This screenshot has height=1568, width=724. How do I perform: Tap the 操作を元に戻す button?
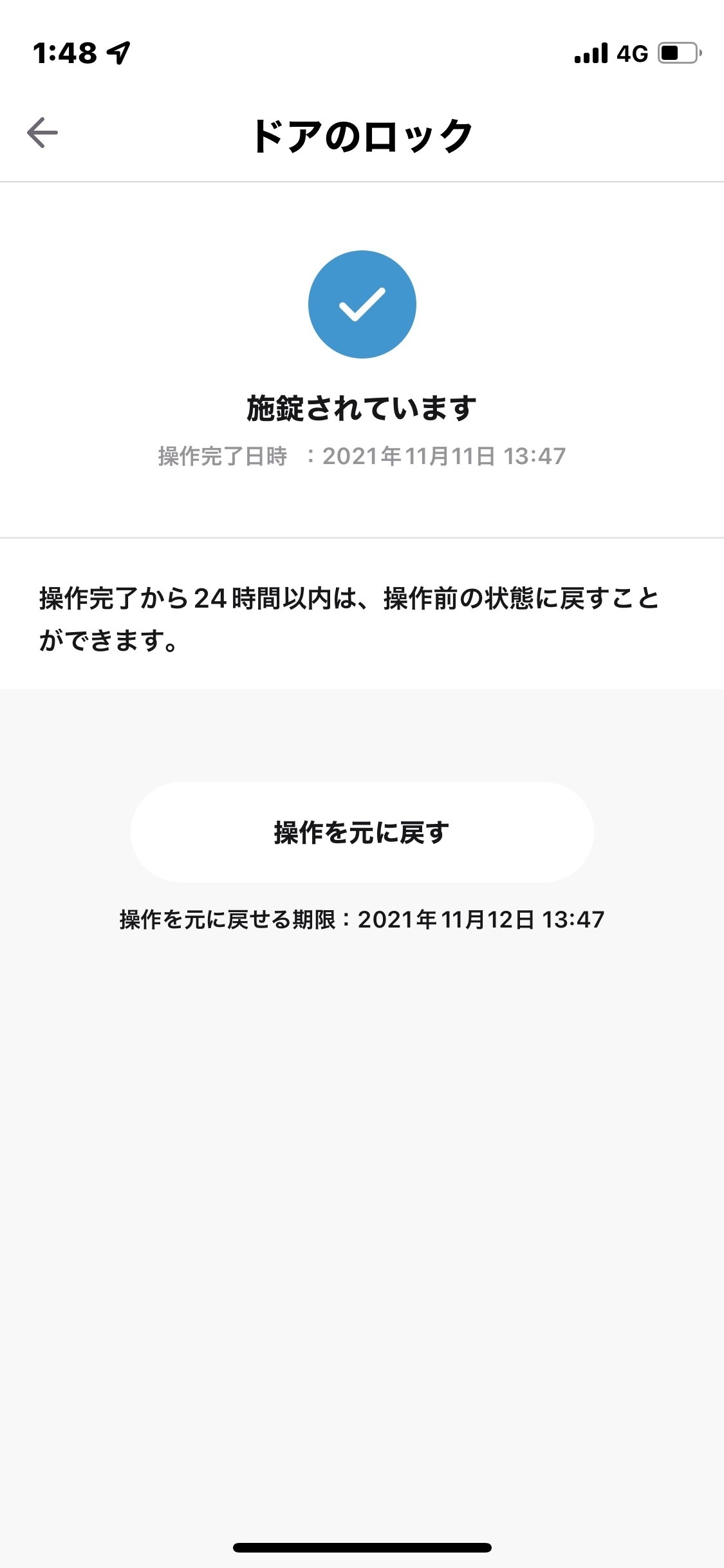pos(362,832)
